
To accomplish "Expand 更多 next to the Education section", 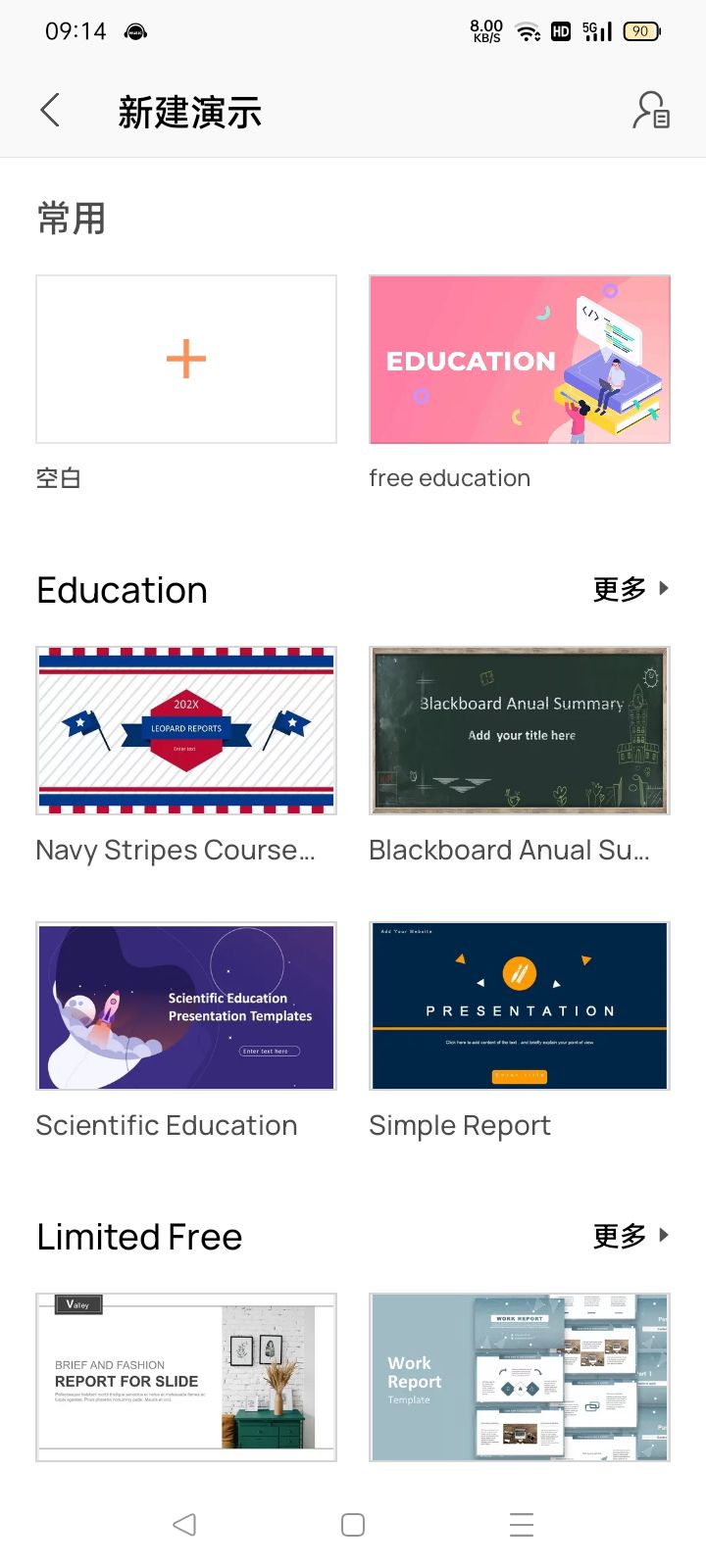I will (x=618, y=588).
